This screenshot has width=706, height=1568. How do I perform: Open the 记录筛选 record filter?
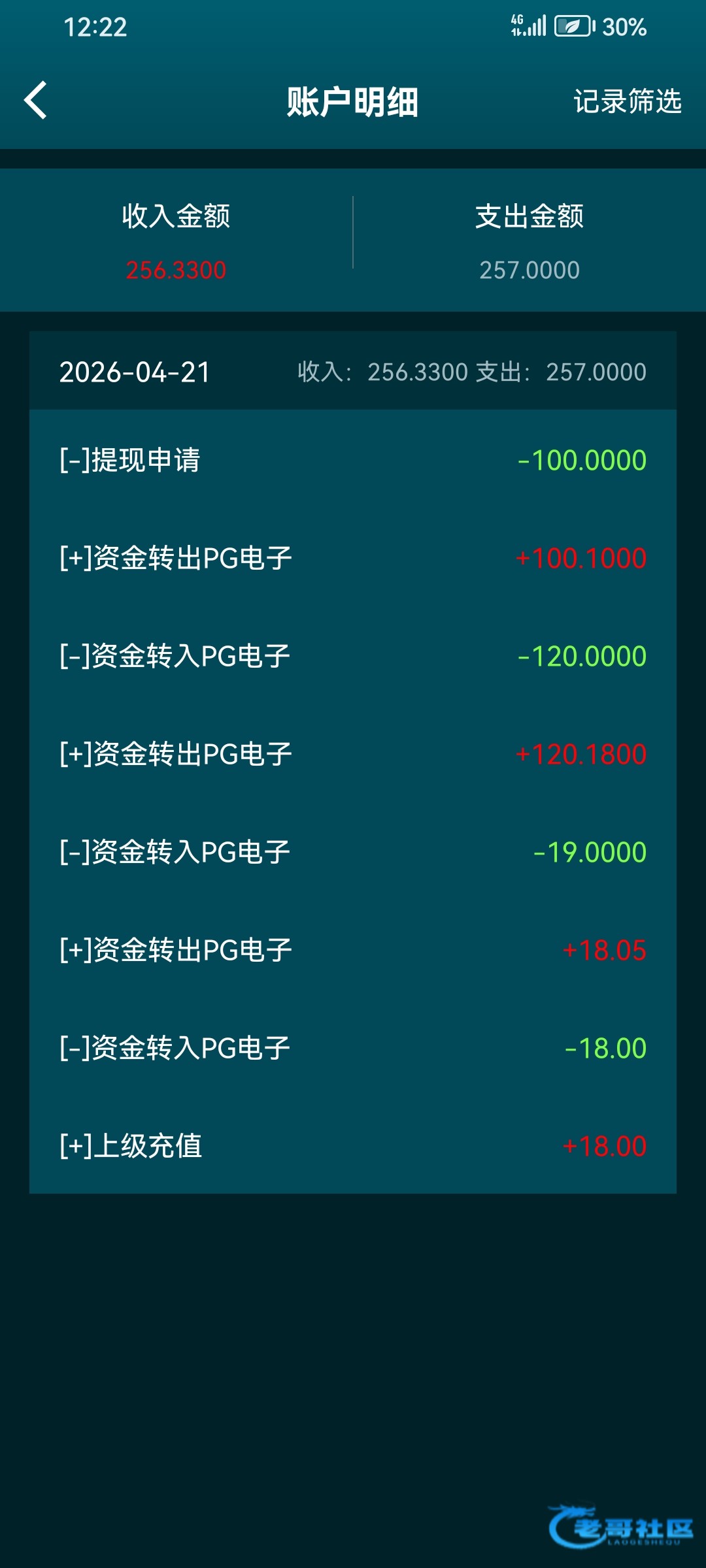[627, 102]
